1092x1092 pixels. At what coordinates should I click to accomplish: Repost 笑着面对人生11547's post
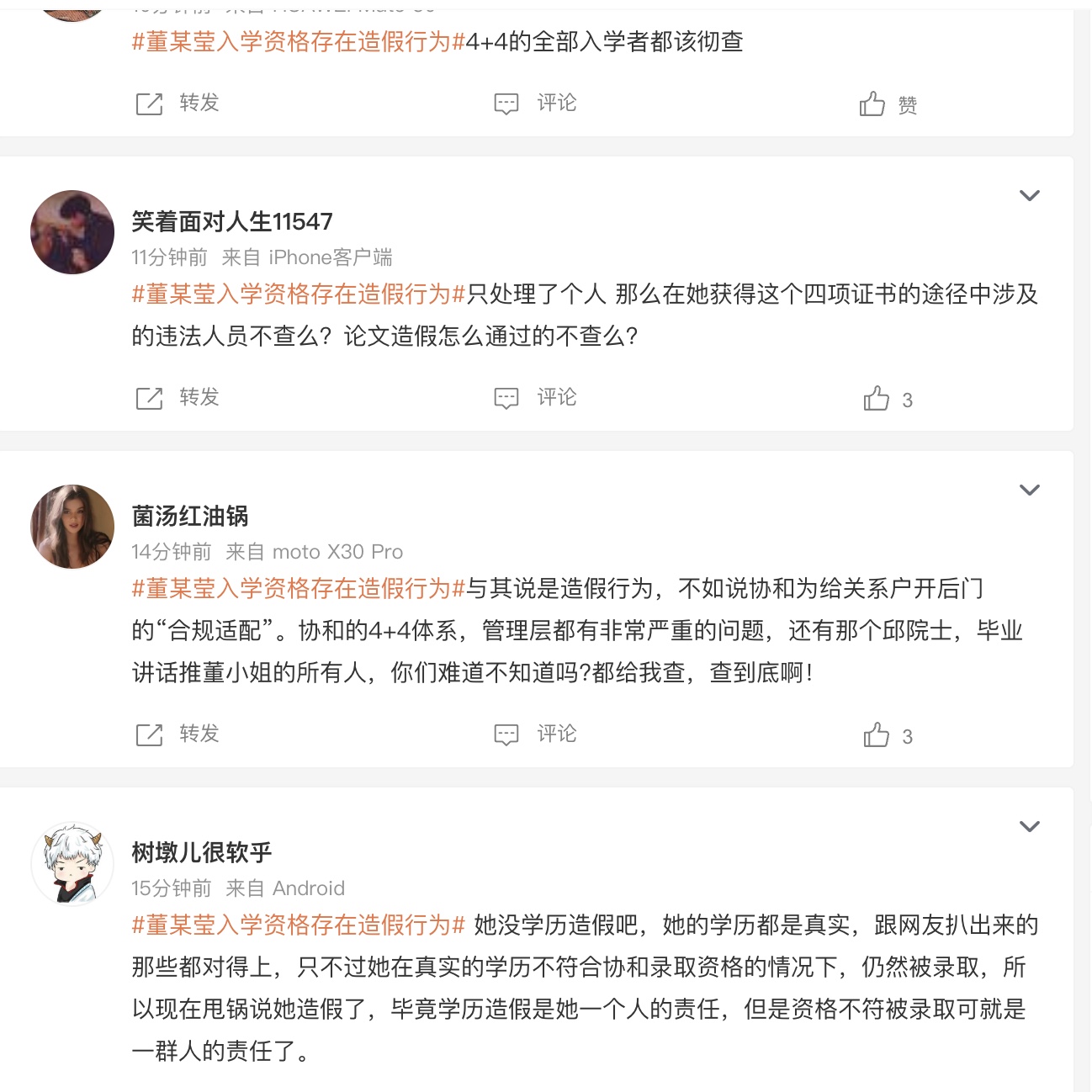178,398
